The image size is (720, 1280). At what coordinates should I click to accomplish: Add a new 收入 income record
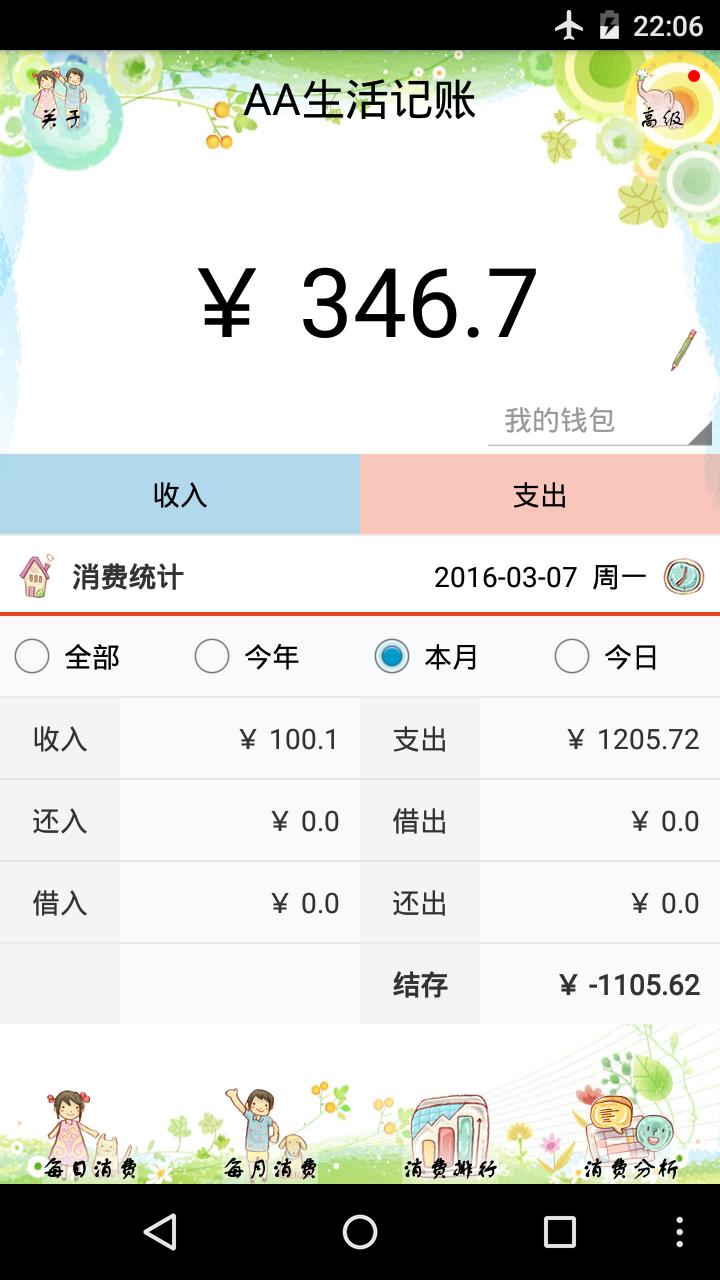tap(180, 495)
